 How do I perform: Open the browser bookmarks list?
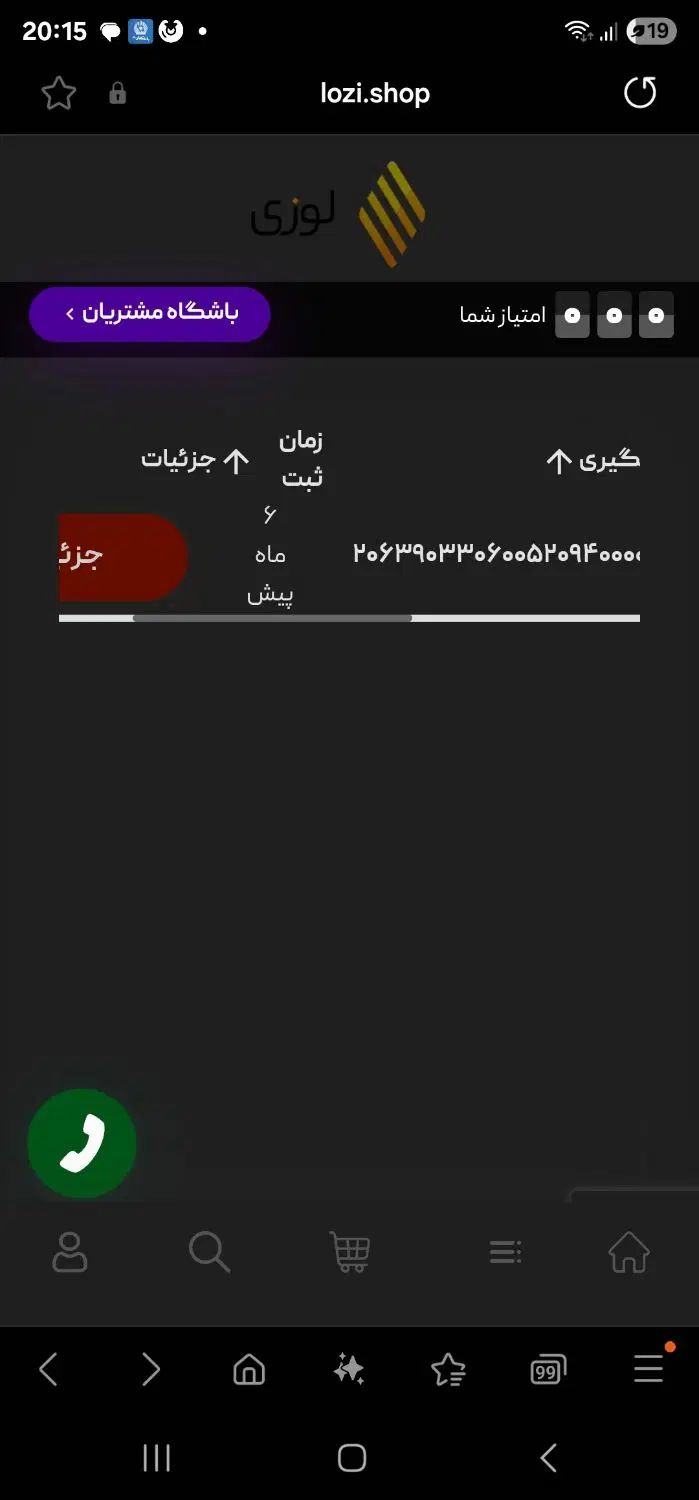click(448, 1369)
